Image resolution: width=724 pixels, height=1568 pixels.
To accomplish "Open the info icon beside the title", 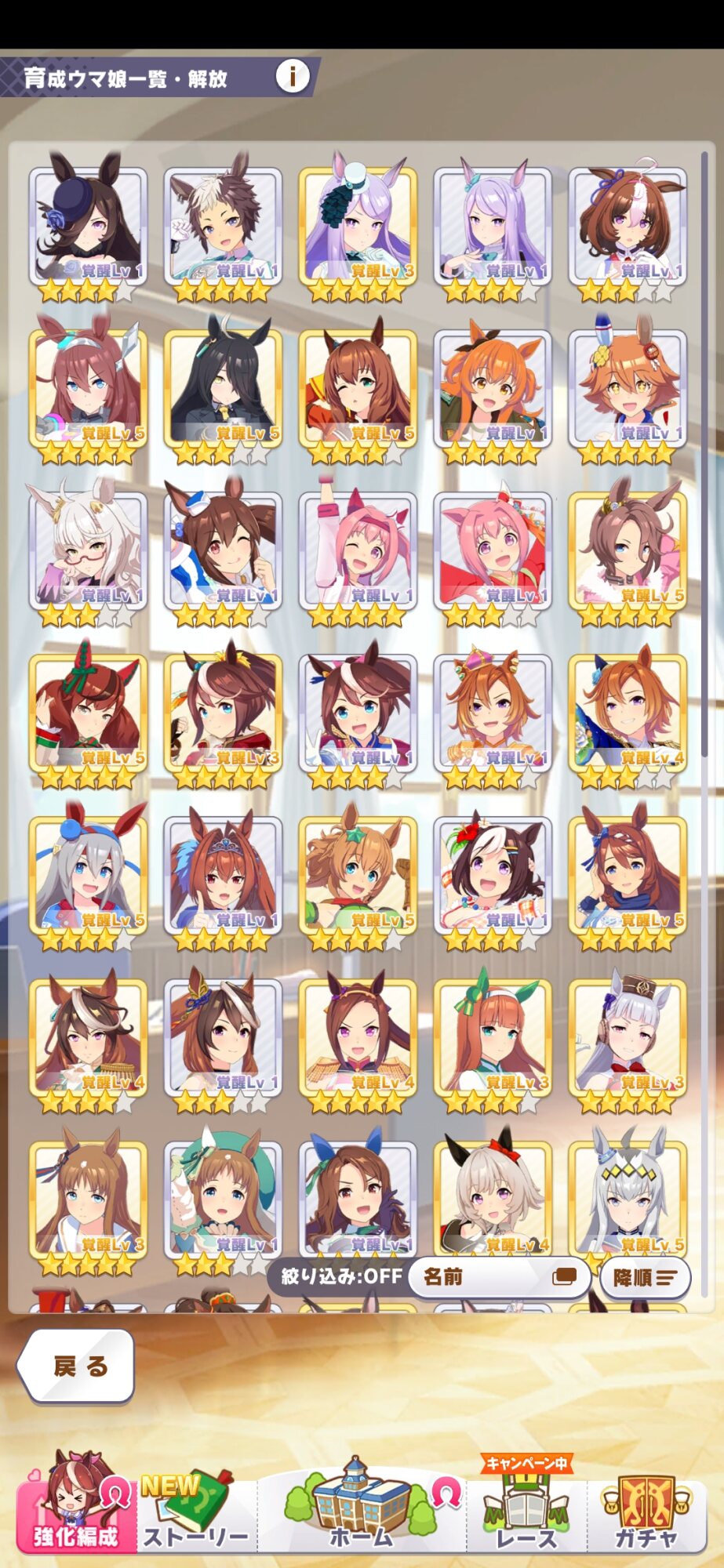I will (293, 76).
